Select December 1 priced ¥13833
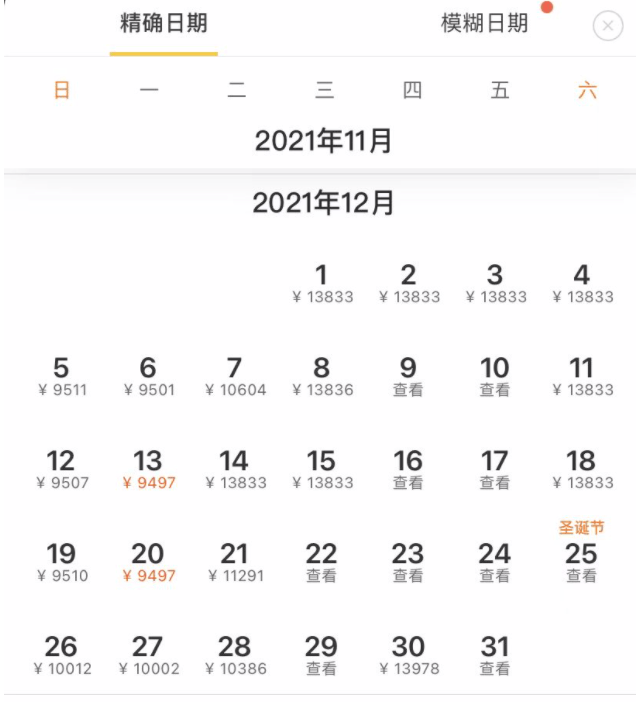 click(321, 283)
